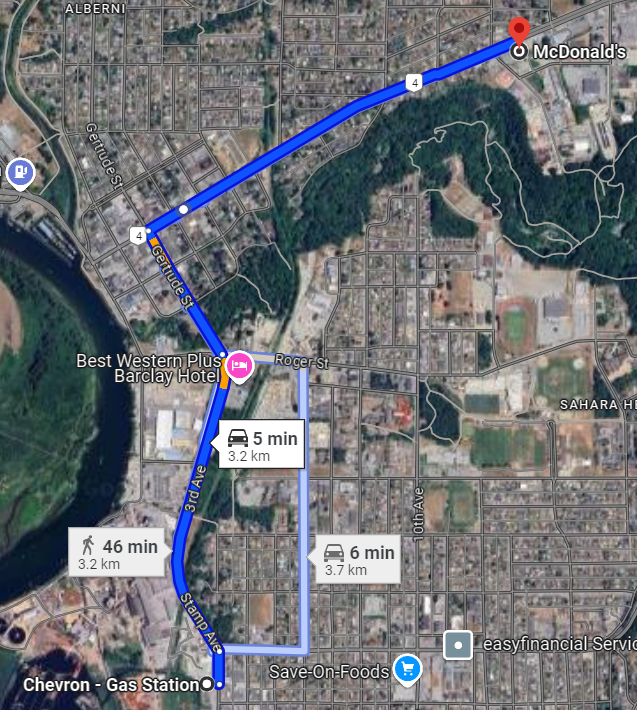637x710 pixels.
Task: Open the Best Western Plus Barclay Hotel marker
Action: tap(240, 367)
